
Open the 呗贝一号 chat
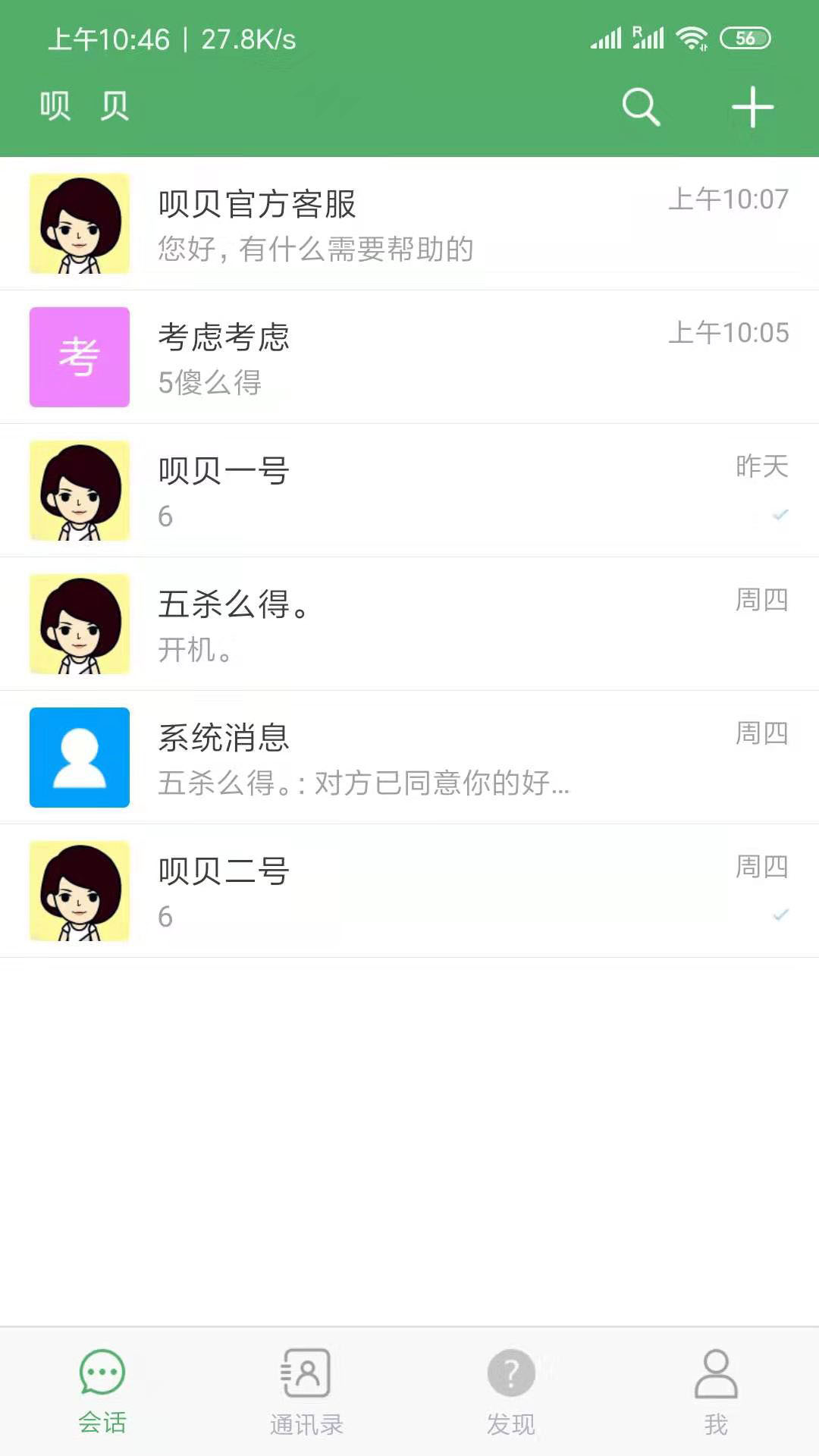[409, 490]
